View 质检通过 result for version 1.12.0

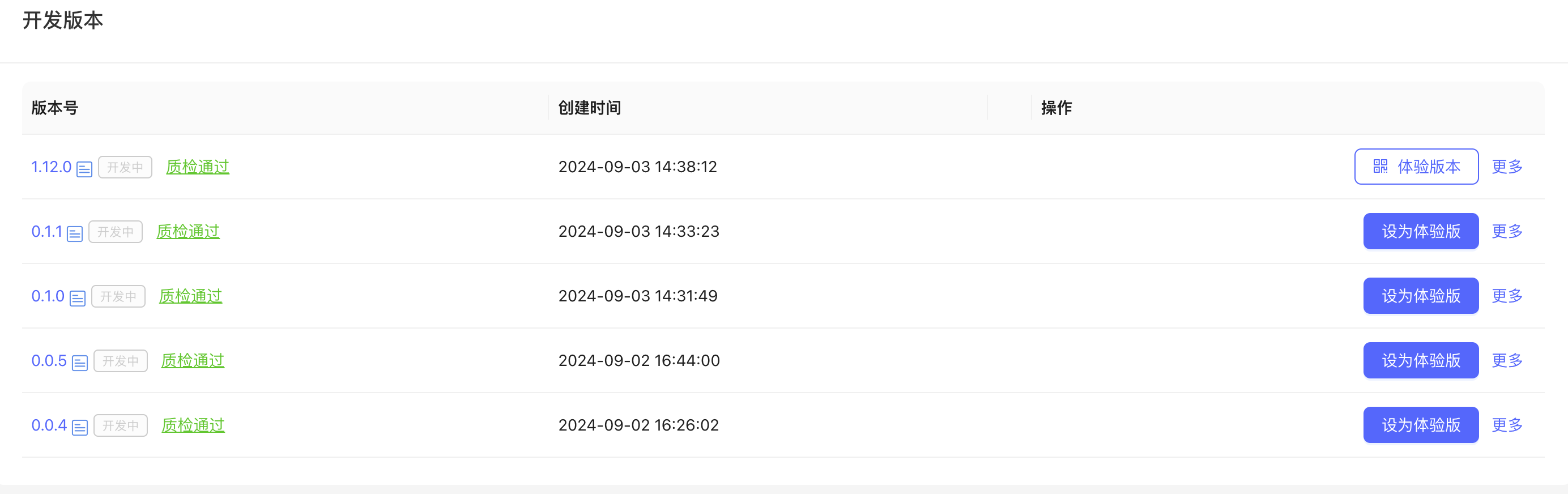(197, 167)
